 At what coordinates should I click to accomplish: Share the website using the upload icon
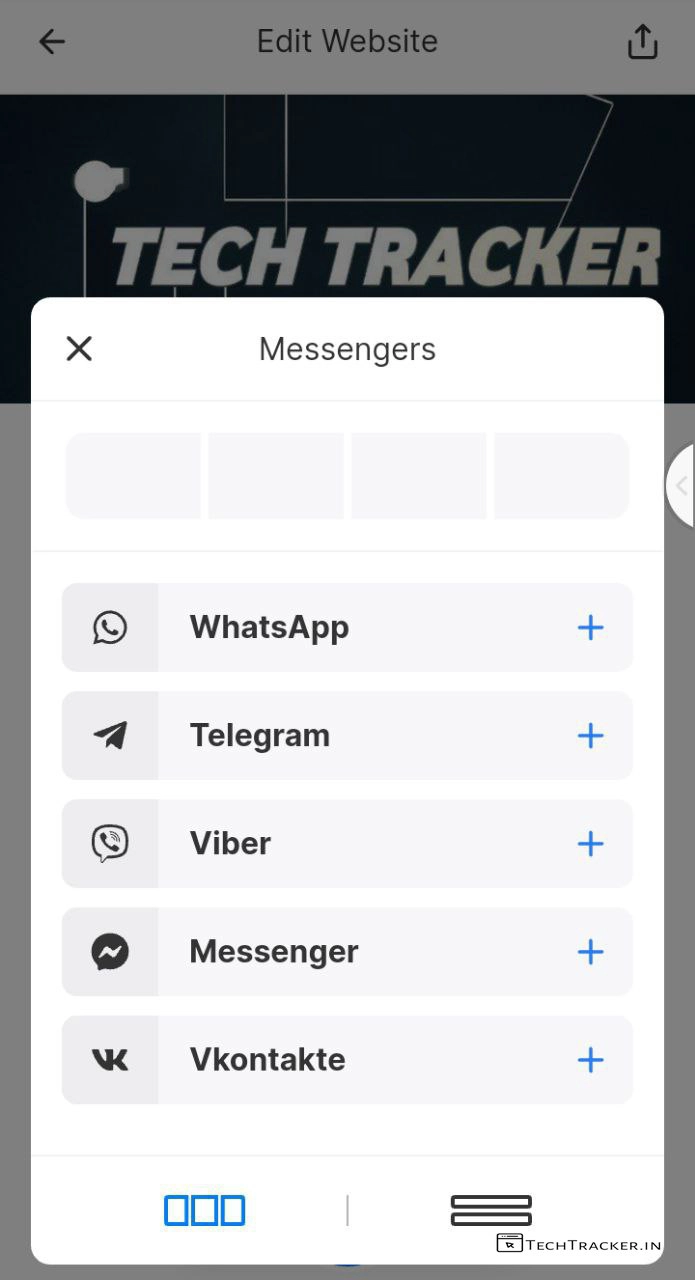[642, 42]
